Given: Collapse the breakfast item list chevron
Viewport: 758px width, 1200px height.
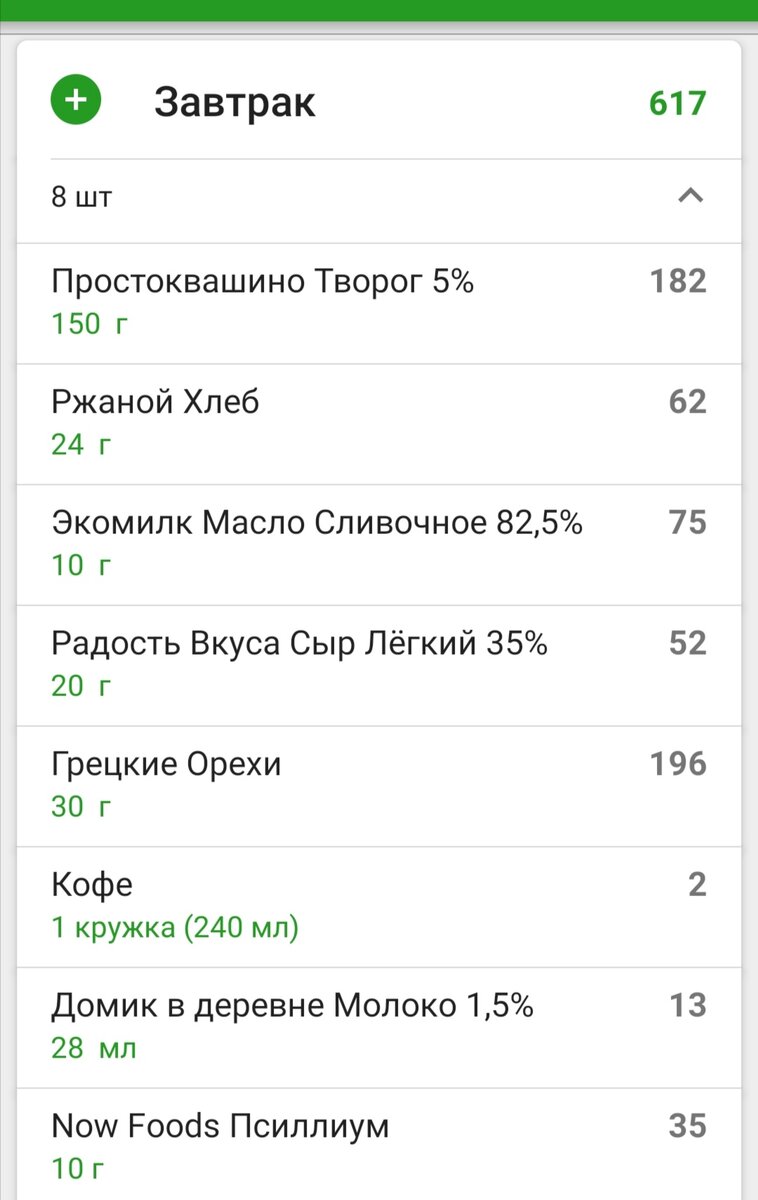Looking at the screenshot, I should [688, 196].
